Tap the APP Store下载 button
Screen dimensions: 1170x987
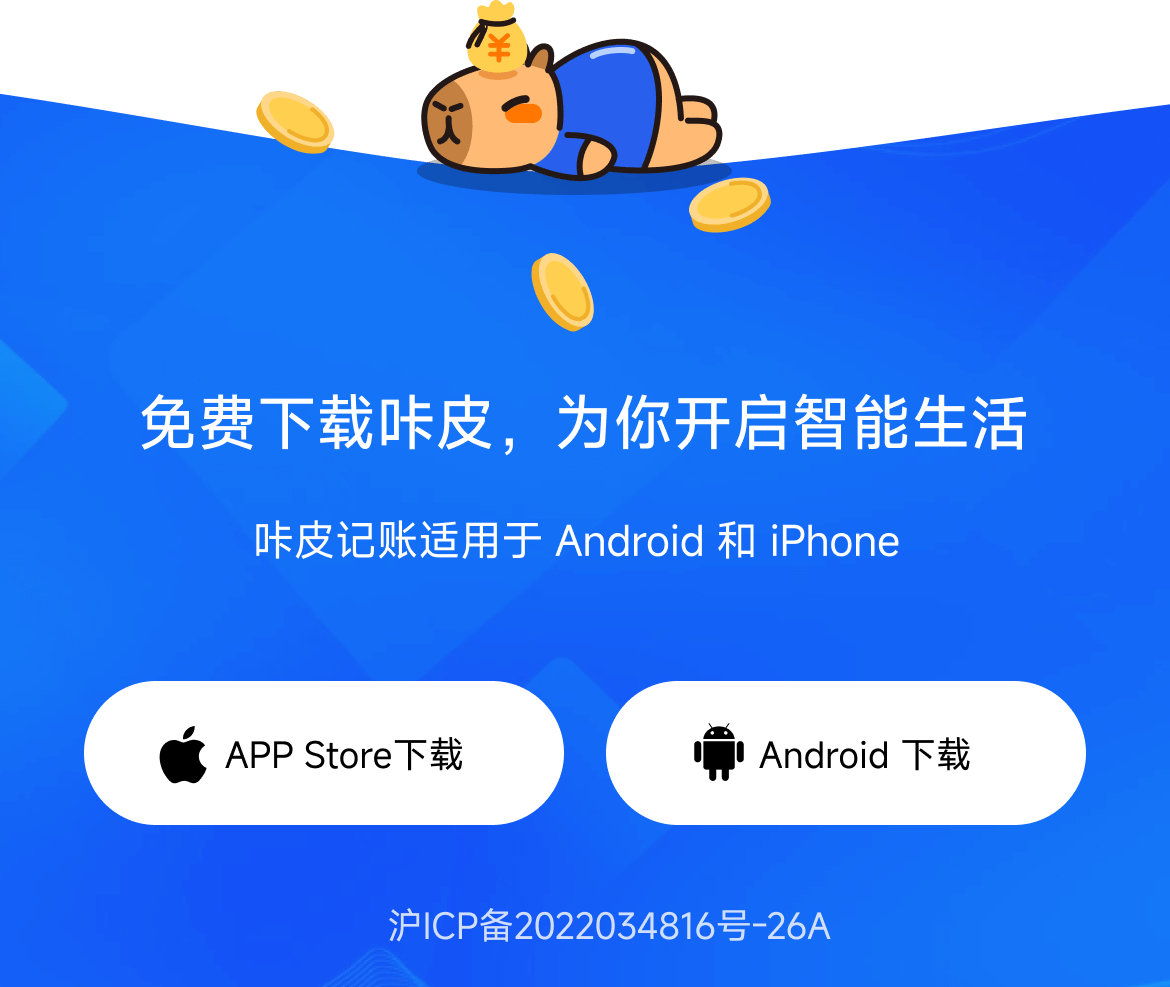323,753
